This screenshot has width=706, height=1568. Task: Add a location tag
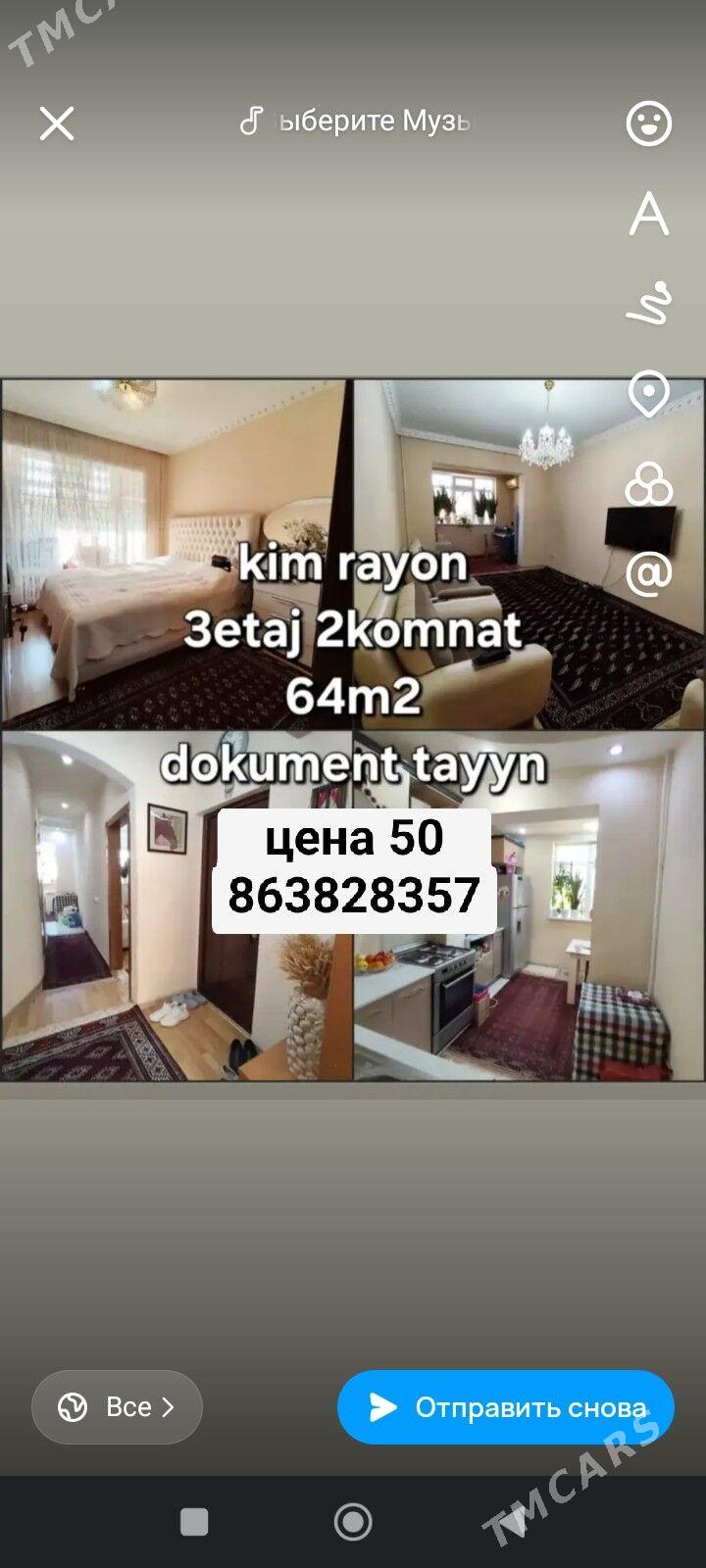point(648,394)
